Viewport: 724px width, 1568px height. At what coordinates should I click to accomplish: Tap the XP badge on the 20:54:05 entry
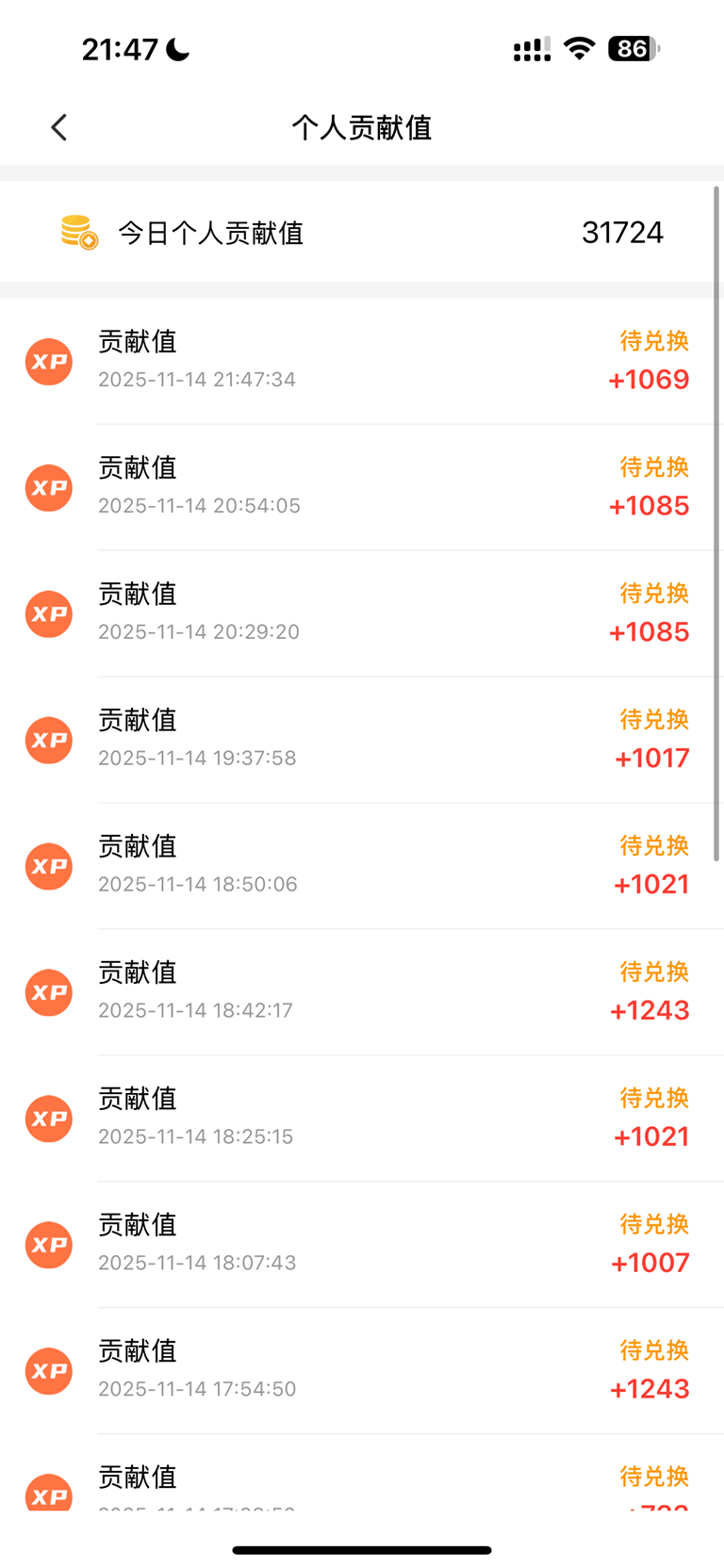[x=48, y=487]
